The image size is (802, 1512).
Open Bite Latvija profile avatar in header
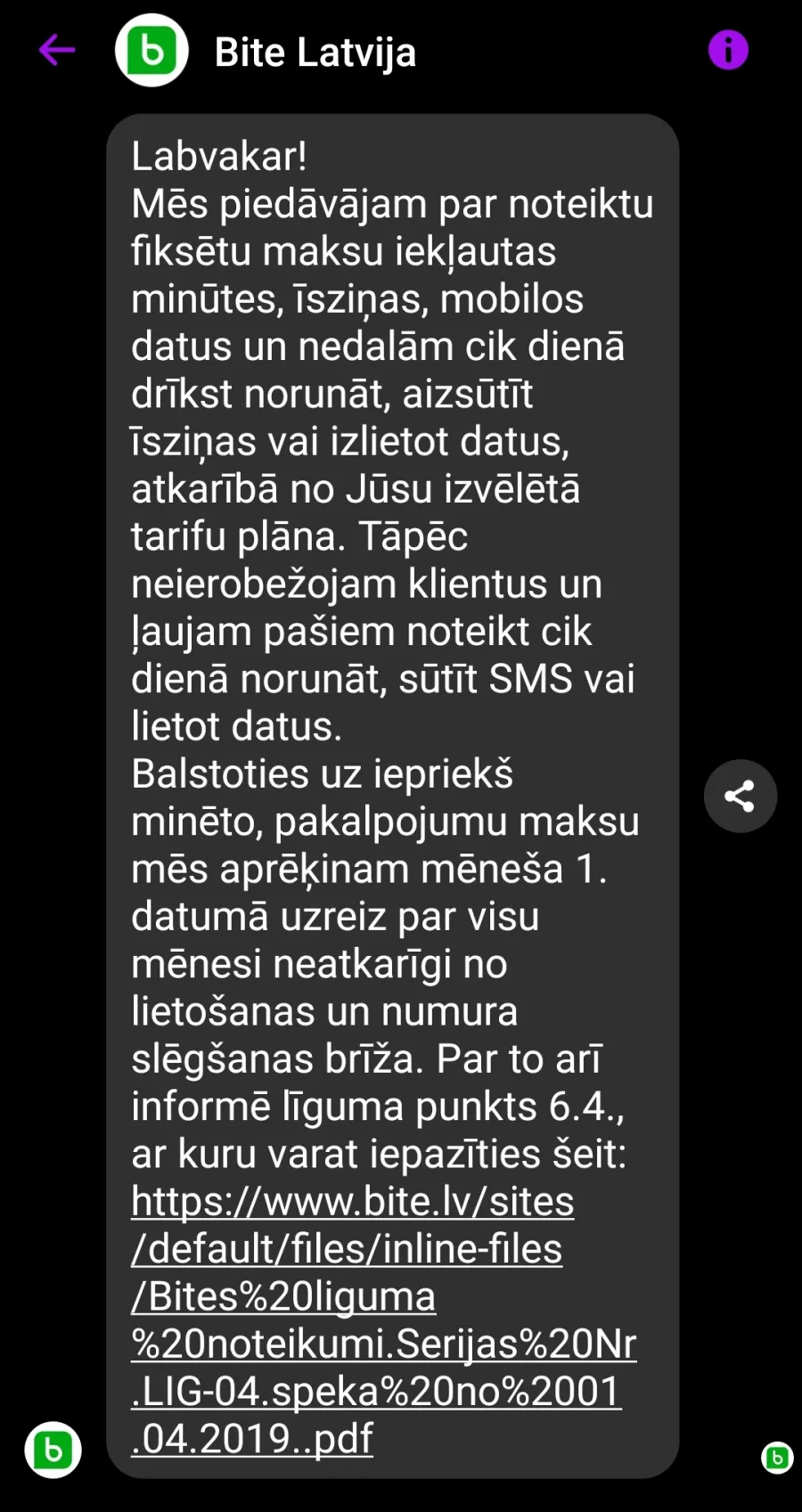152,51
